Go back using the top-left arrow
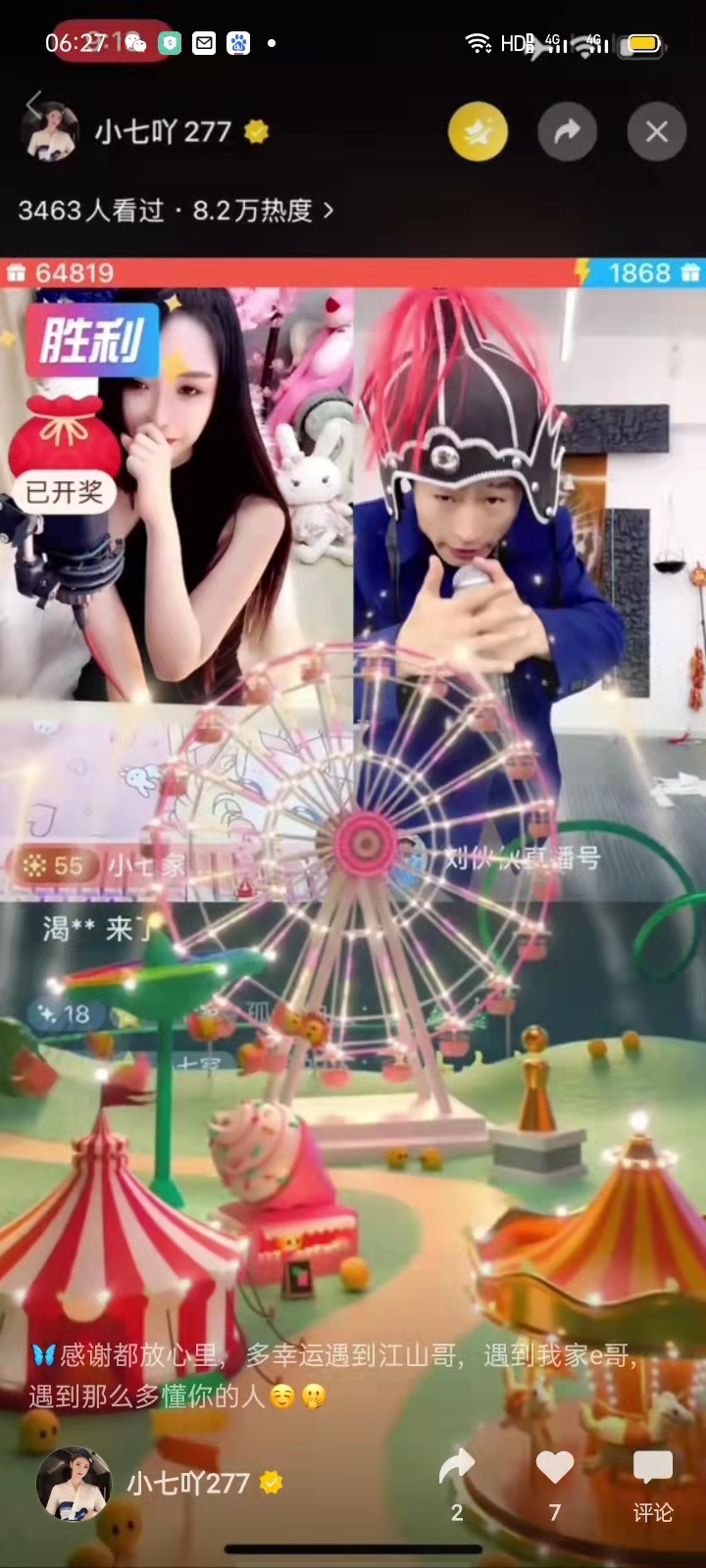Image resolution: width=706 pixels, height=1568 pixels. click(32, 101)
